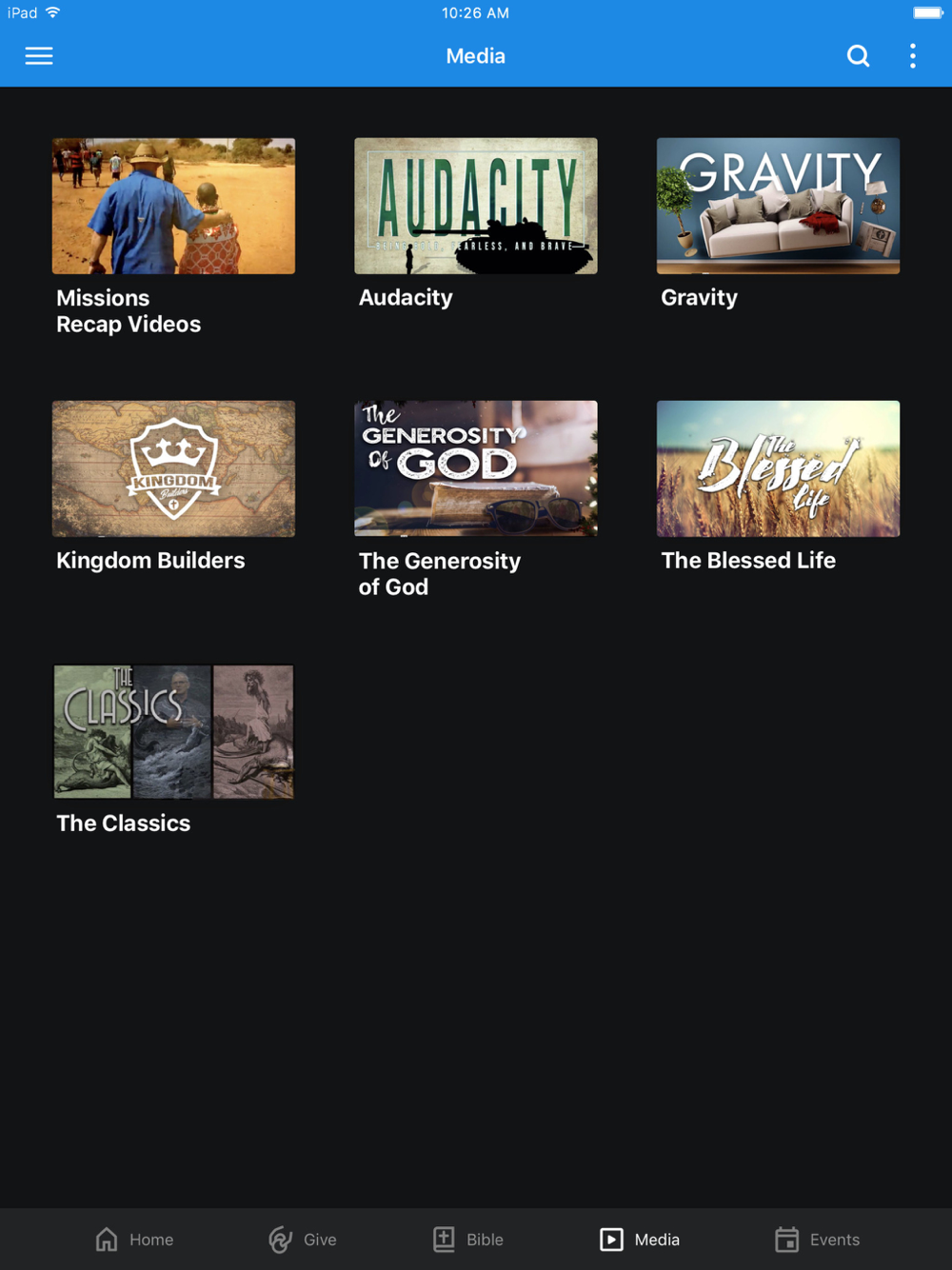
Task: Browse The Blessed Life series
Action: click(x=778, y=469)
